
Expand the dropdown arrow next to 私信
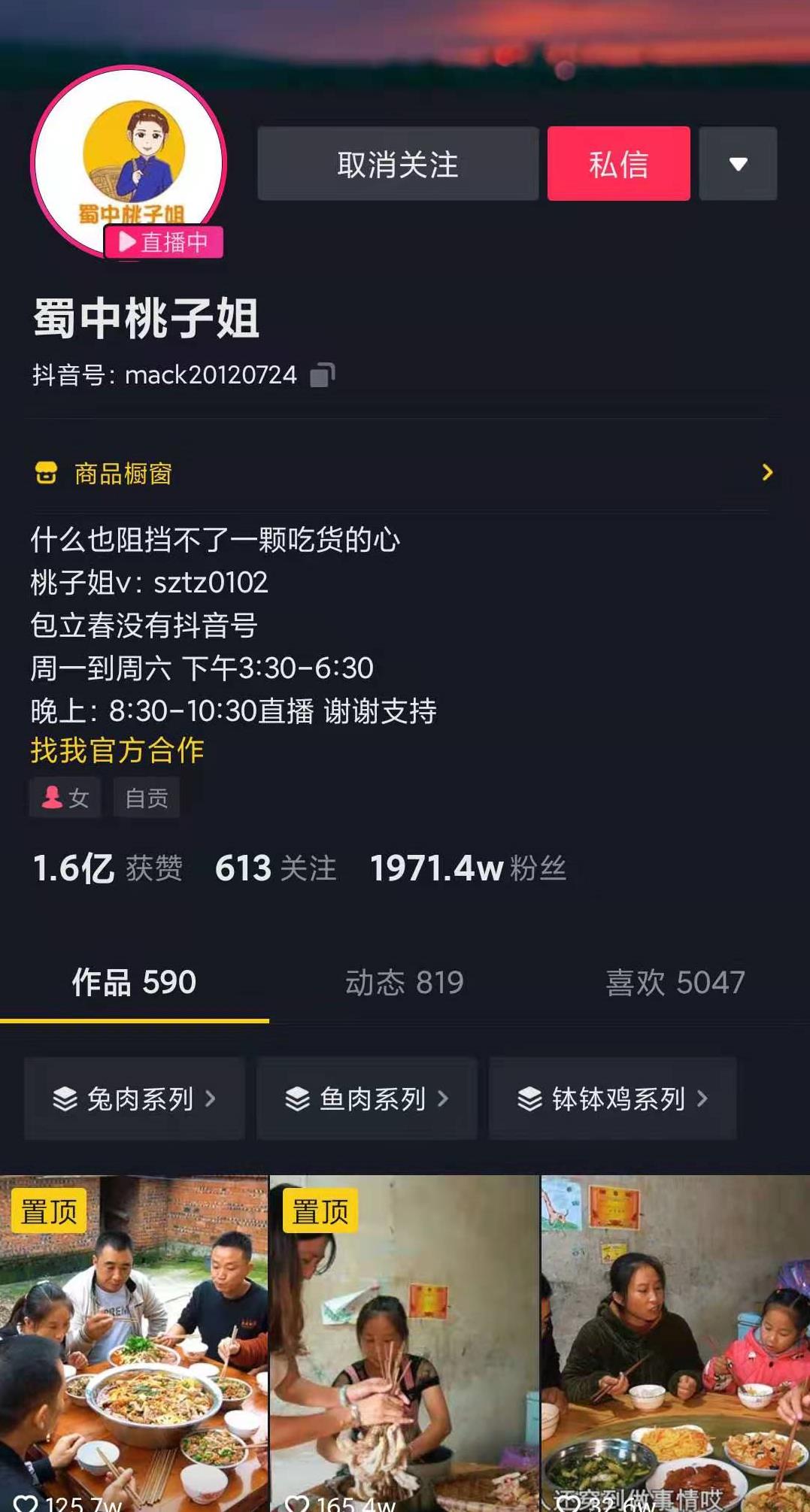738,164
